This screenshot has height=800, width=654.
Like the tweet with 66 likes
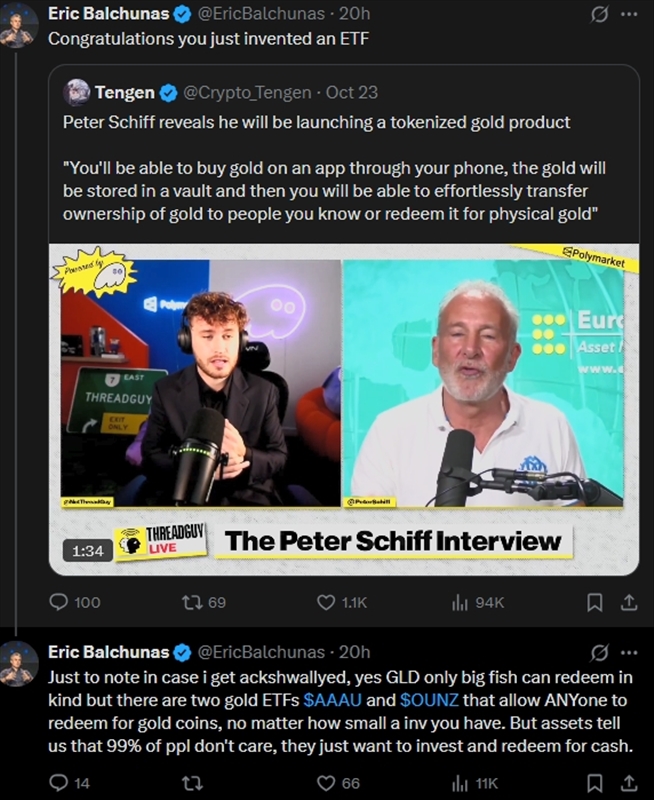coord(326,783)
